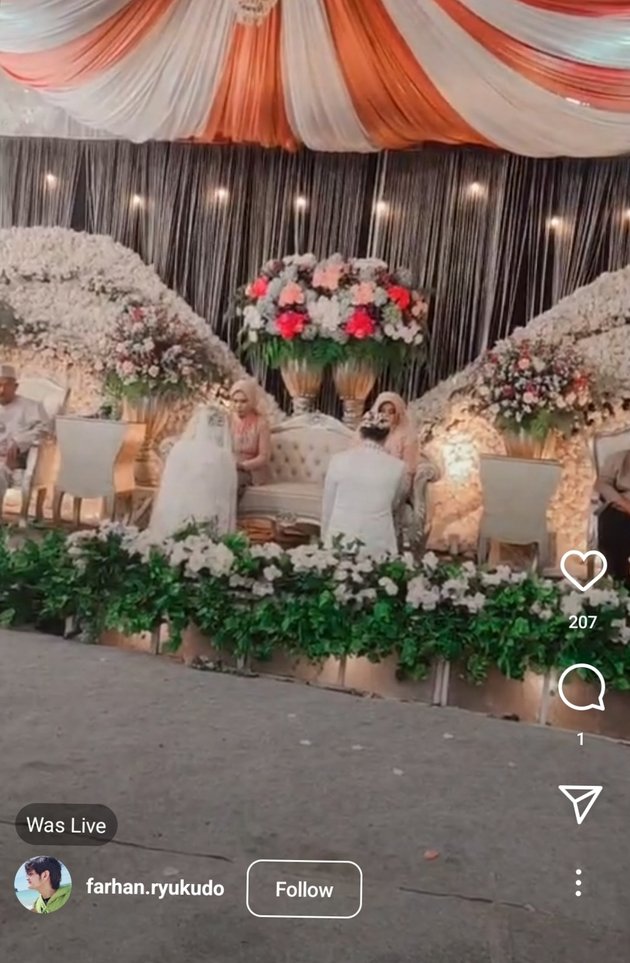Open the farhan.ryukudo username link
The height and width of the screenshot is (963, 630).
(x=155, y=888)
